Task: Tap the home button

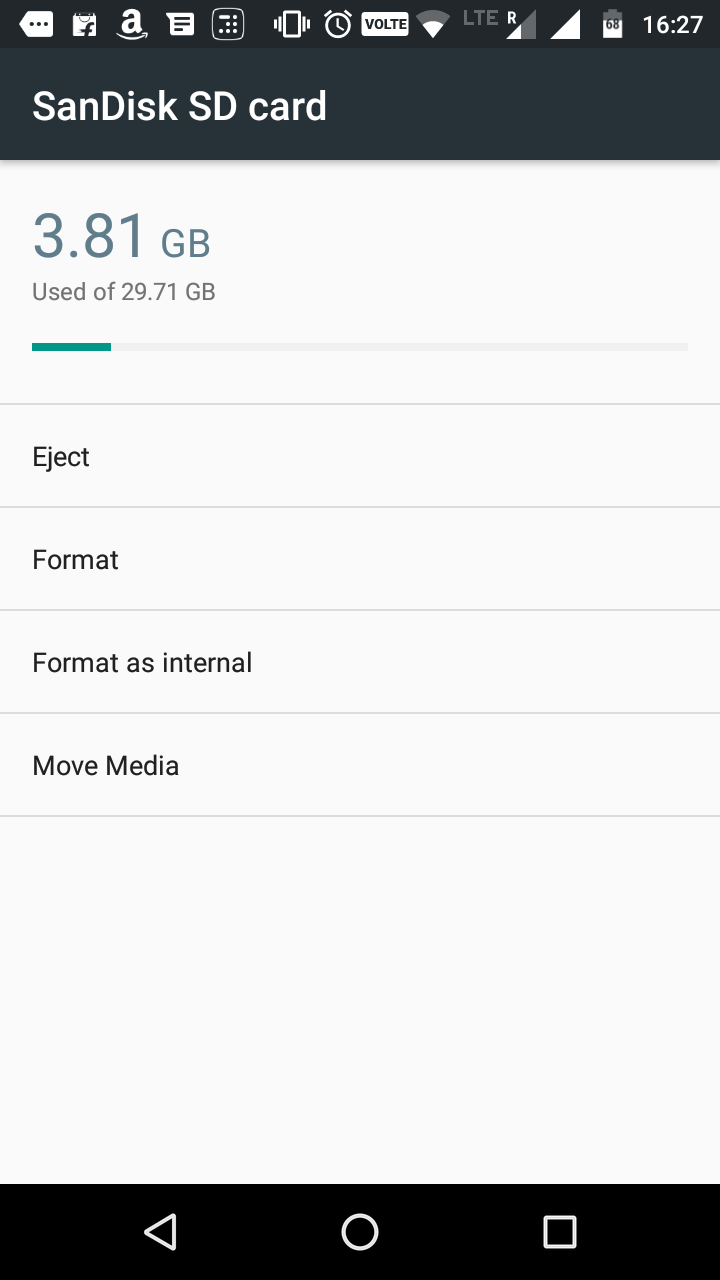Action: (x=360, y=1232)
